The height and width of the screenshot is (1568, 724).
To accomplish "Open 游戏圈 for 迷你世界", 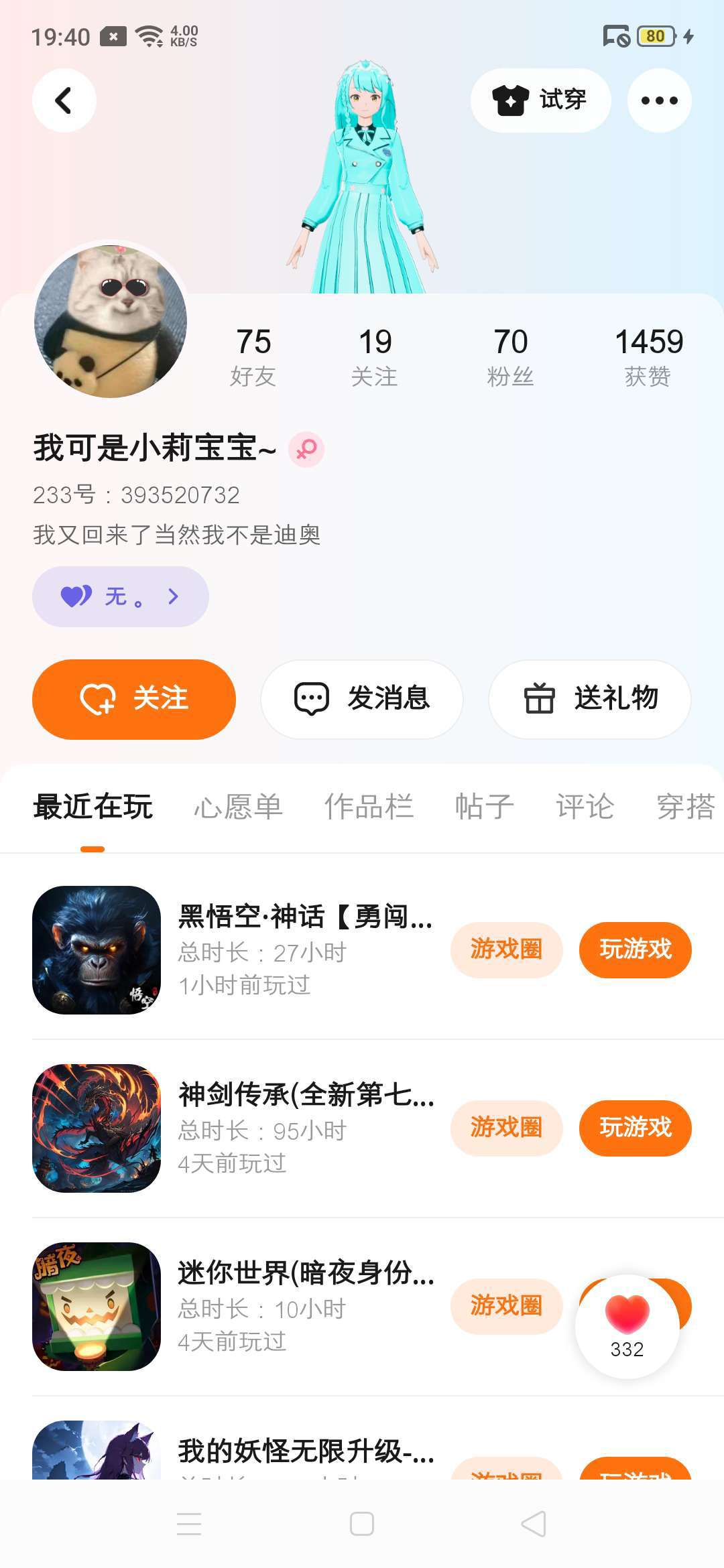I will 506,1306.
